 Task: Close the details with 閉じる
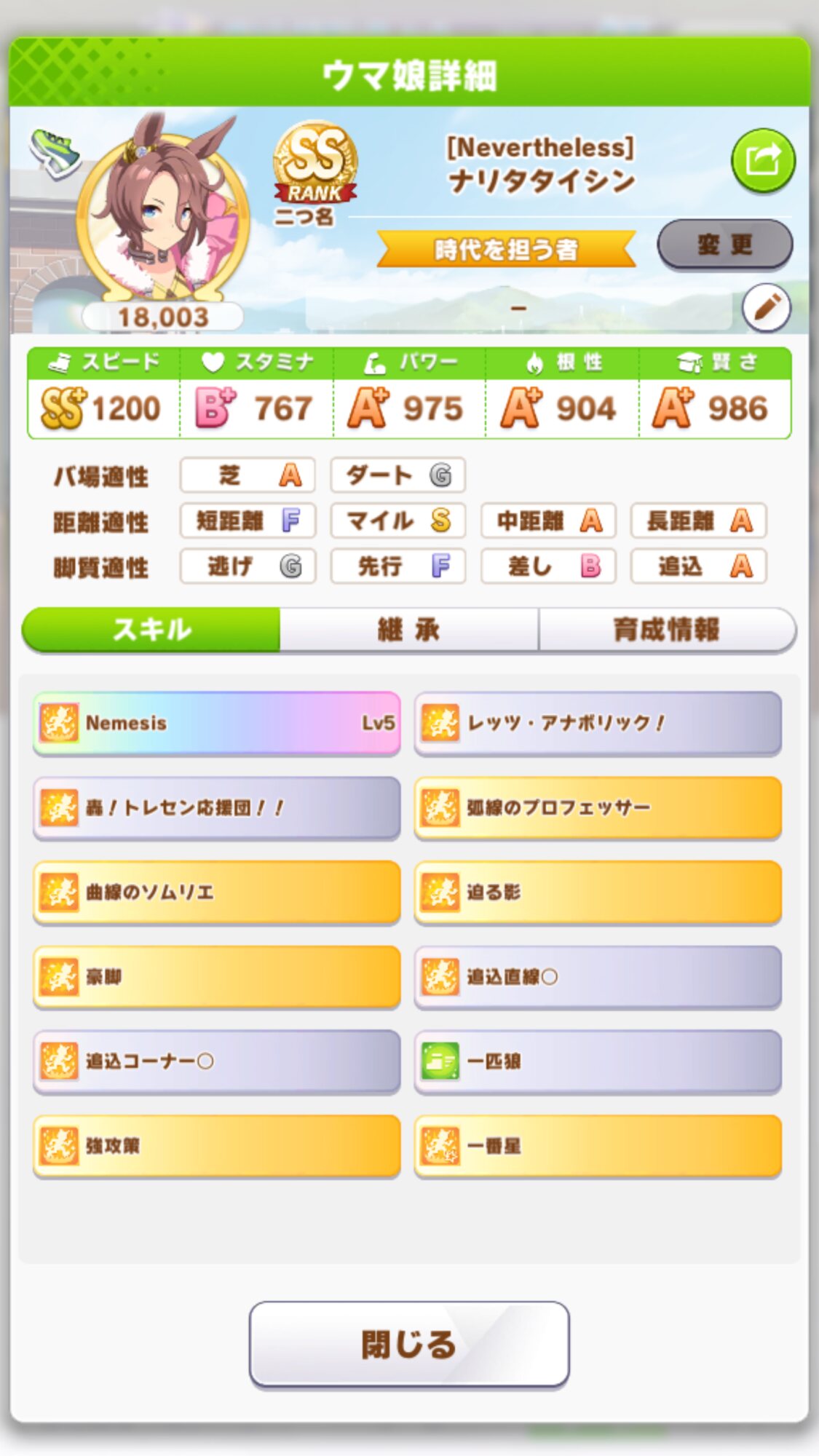tap(408, 1344)
